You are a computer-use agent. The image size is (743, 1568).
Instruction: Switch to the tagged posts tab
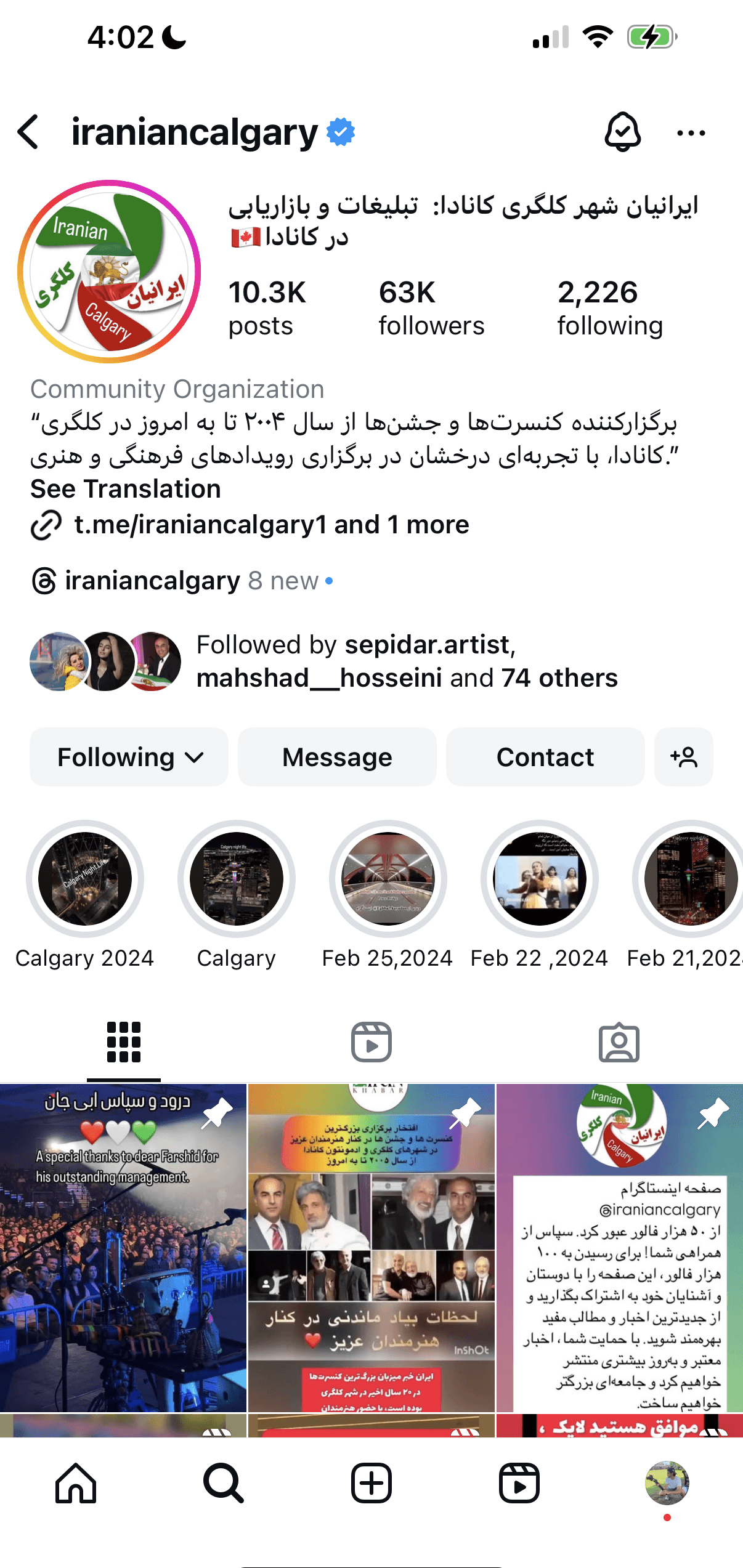point(619,1042)
